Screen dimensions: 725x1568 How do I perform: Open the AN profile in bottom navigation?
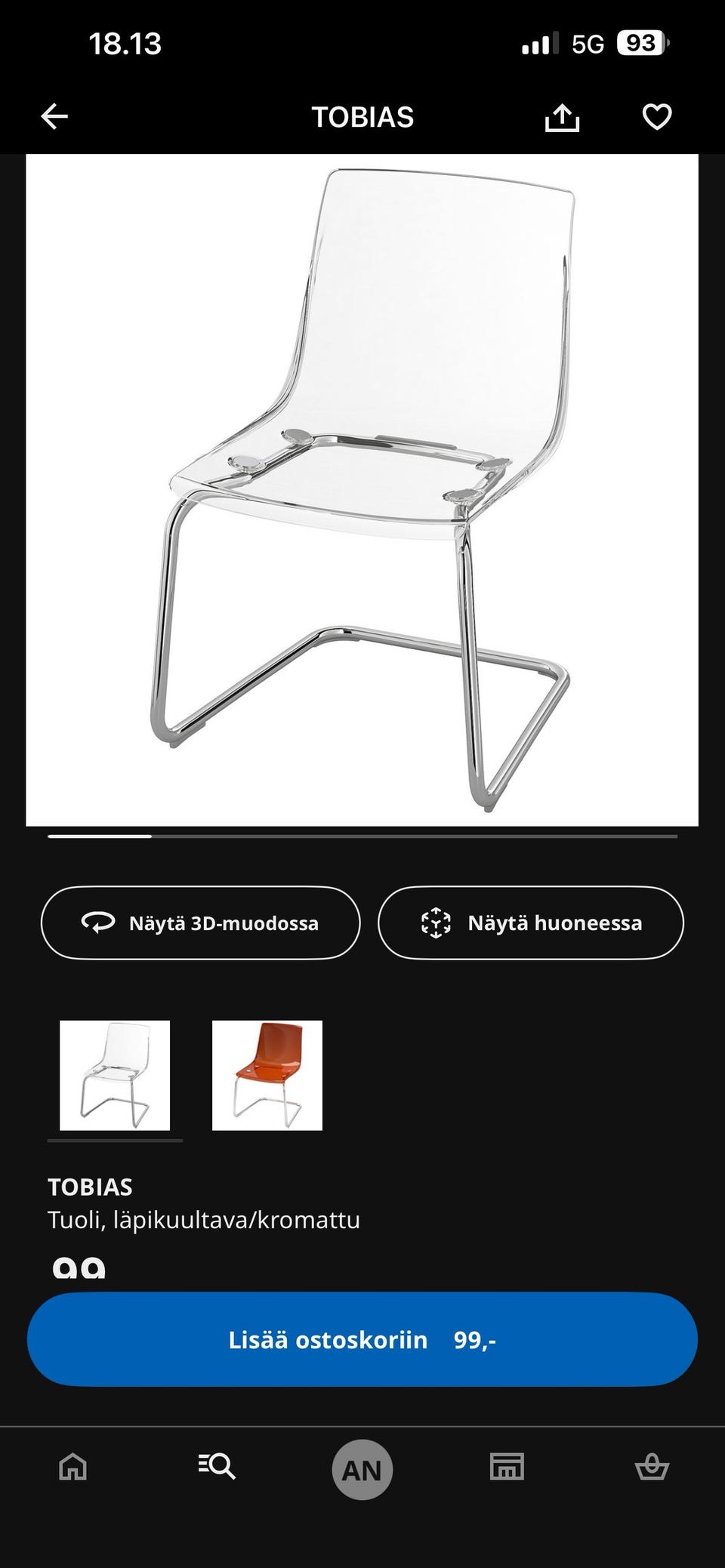point(362,1468)
